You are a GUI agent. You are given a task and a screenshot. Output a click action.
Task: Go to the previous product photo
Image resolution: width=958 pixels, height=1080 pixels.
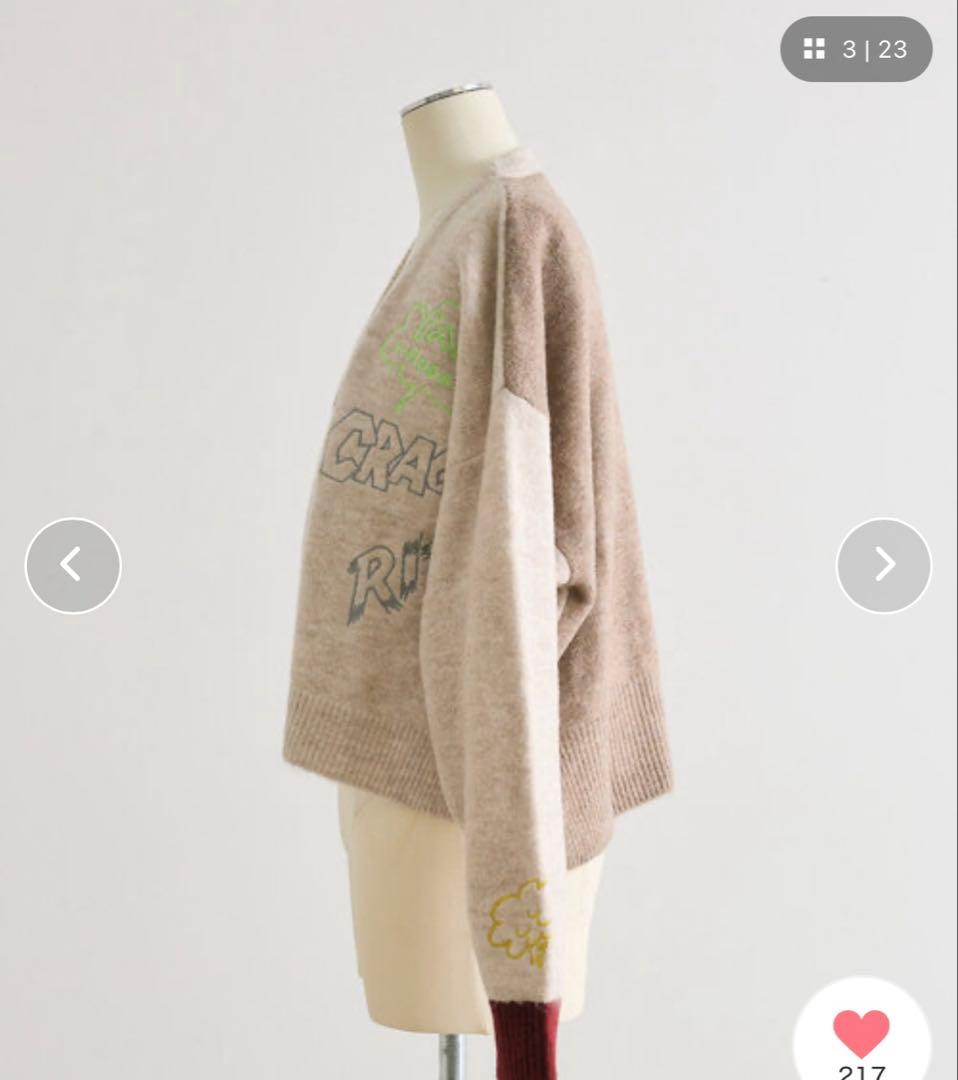pos(73,565)
